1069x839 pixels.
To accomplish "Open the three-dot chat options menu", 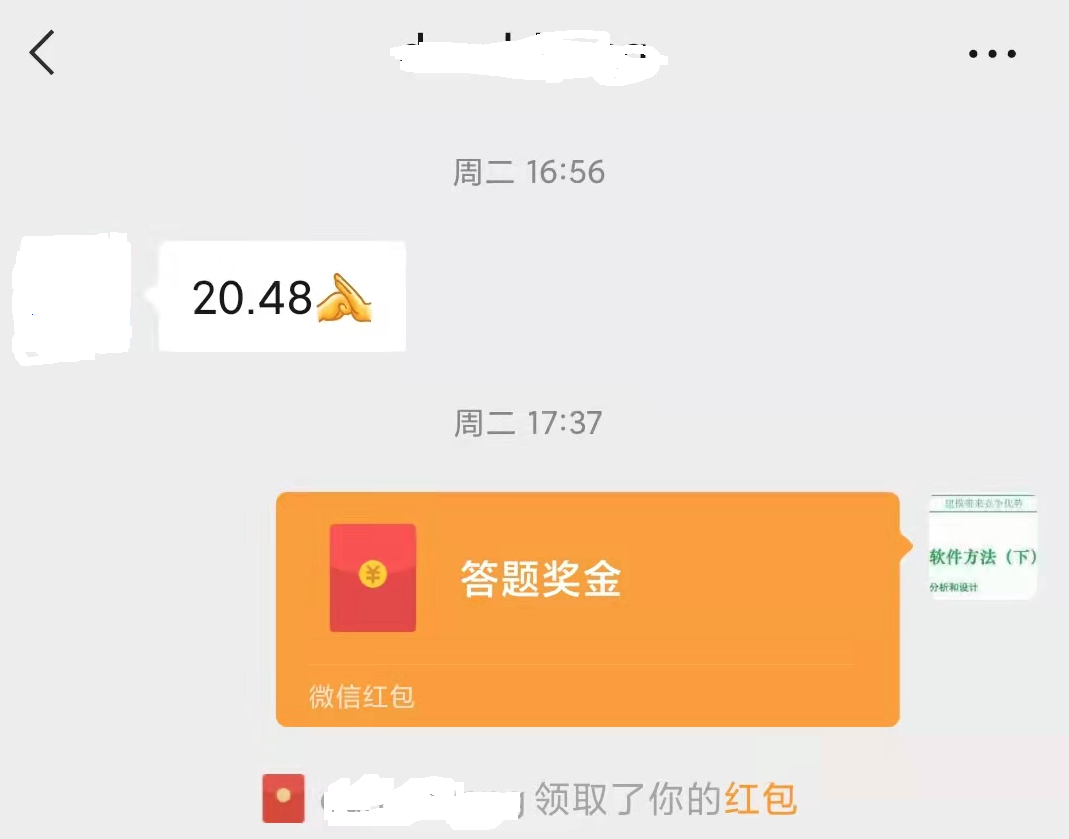I will (992, 54).
